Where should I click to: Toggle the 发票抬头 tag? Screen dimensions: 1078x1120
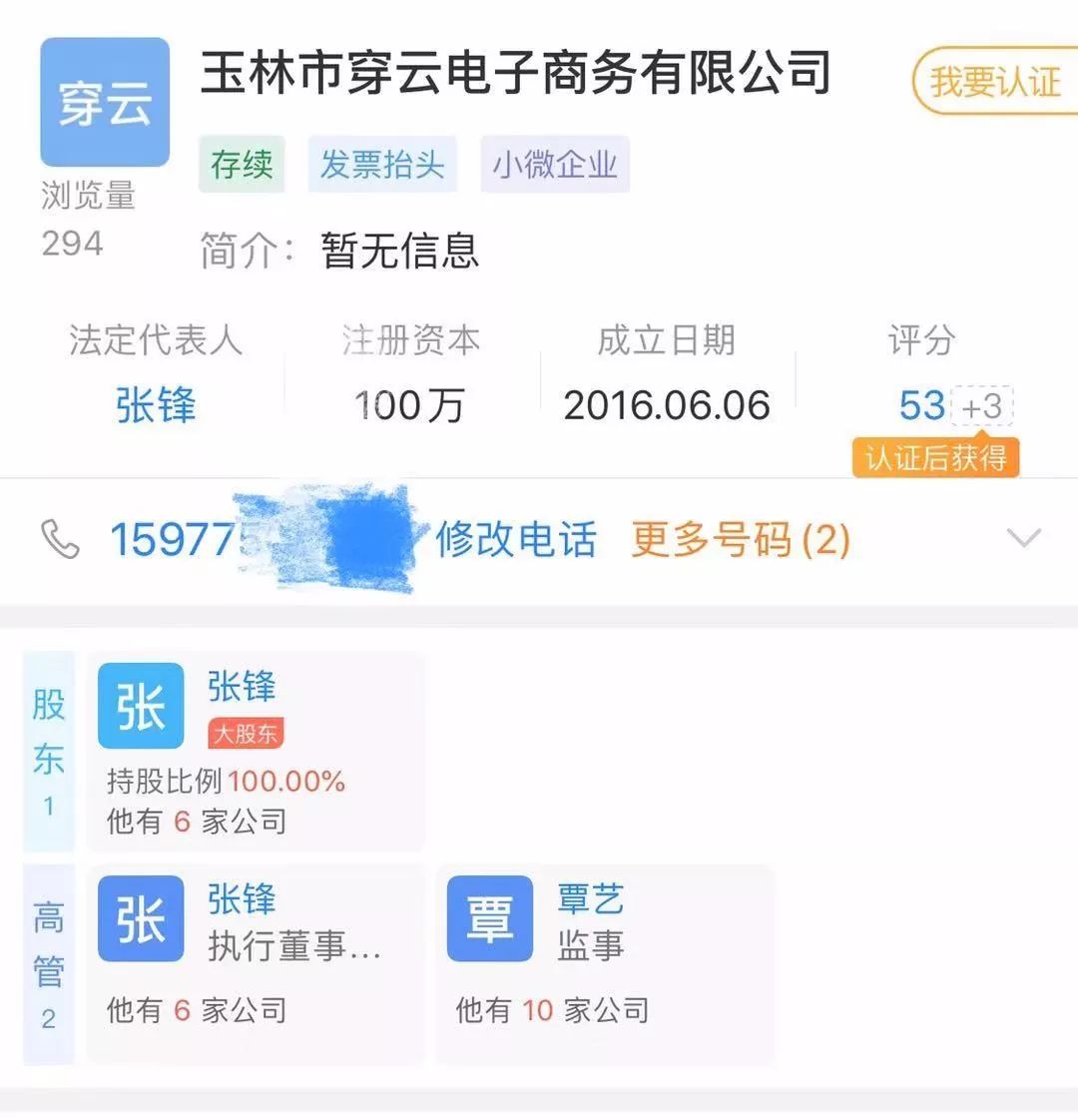(383, 165)
